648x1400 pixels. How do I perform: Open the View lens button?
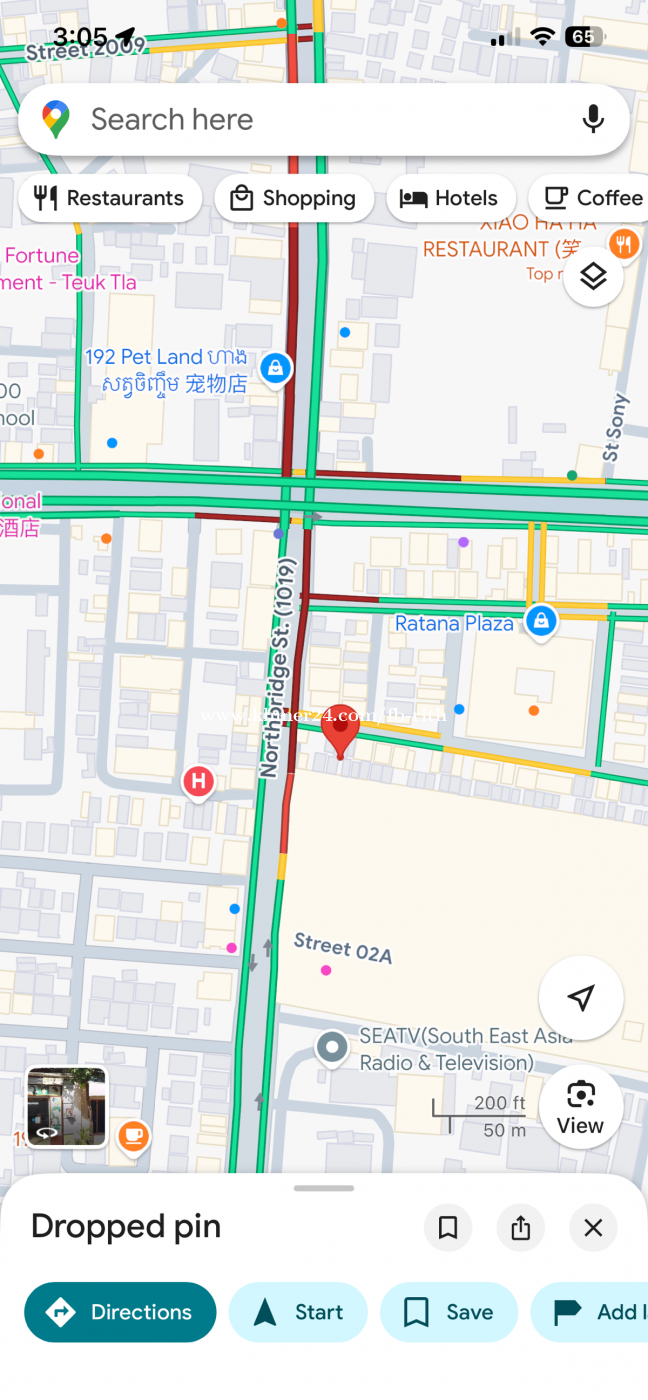click(x=580, y=1106)
